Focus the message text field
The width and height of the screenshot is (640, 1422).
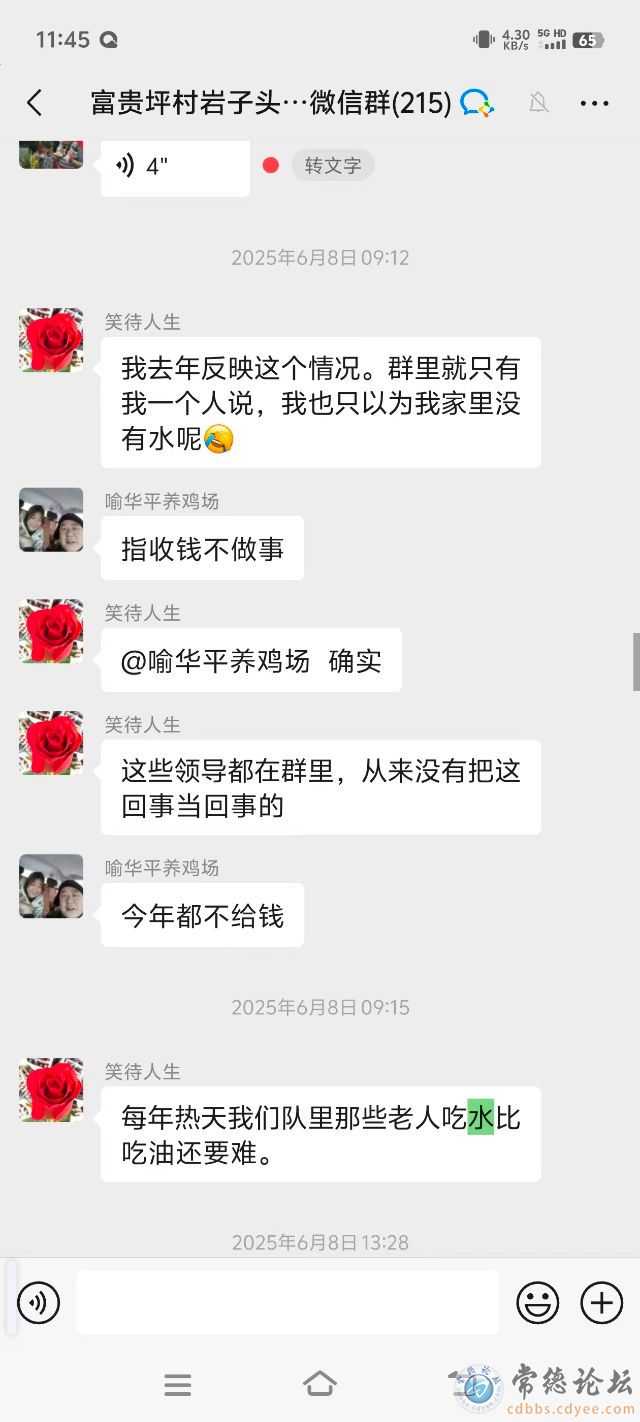coord(288,1302)
